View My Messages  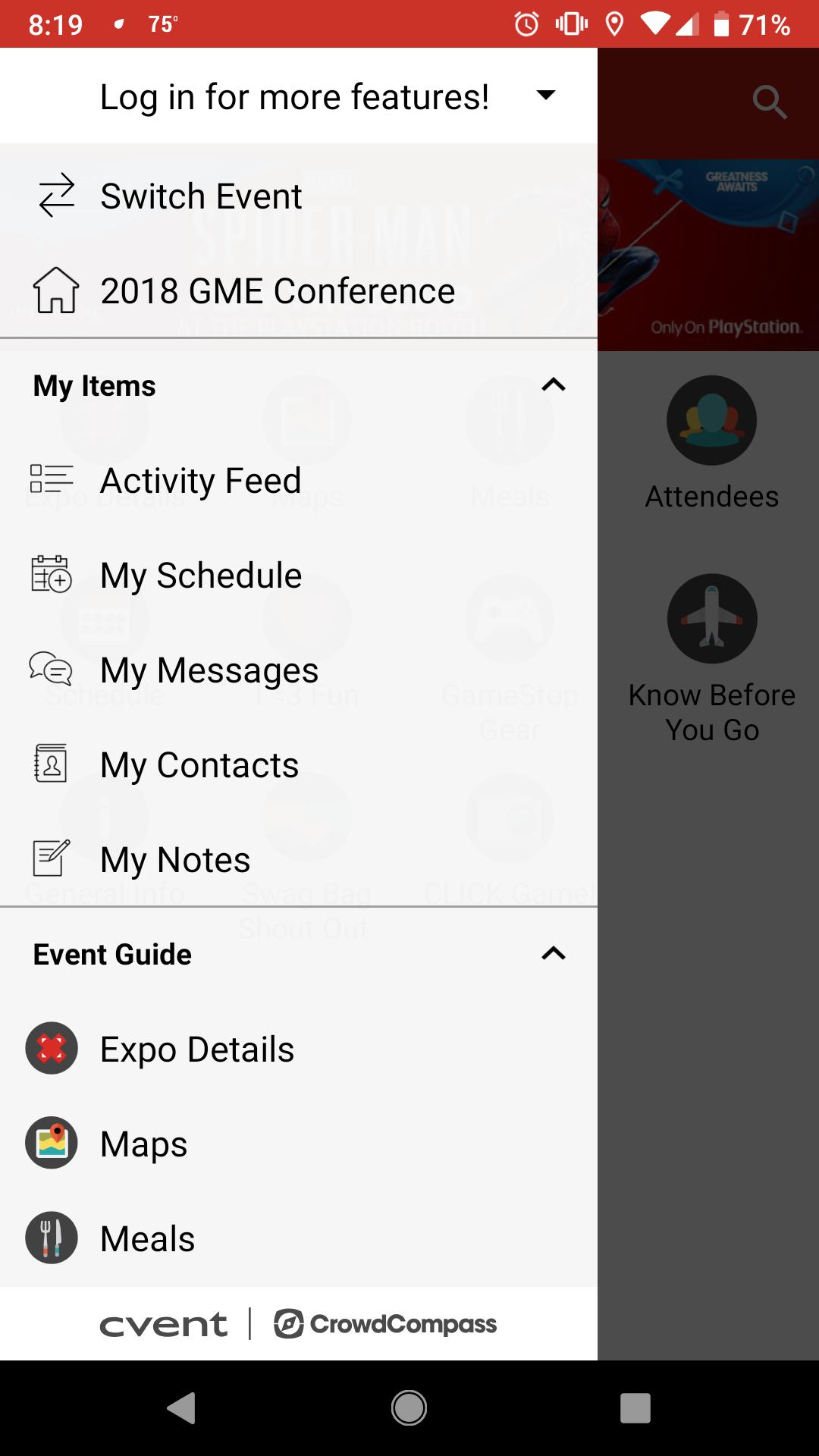pos(209,670)
